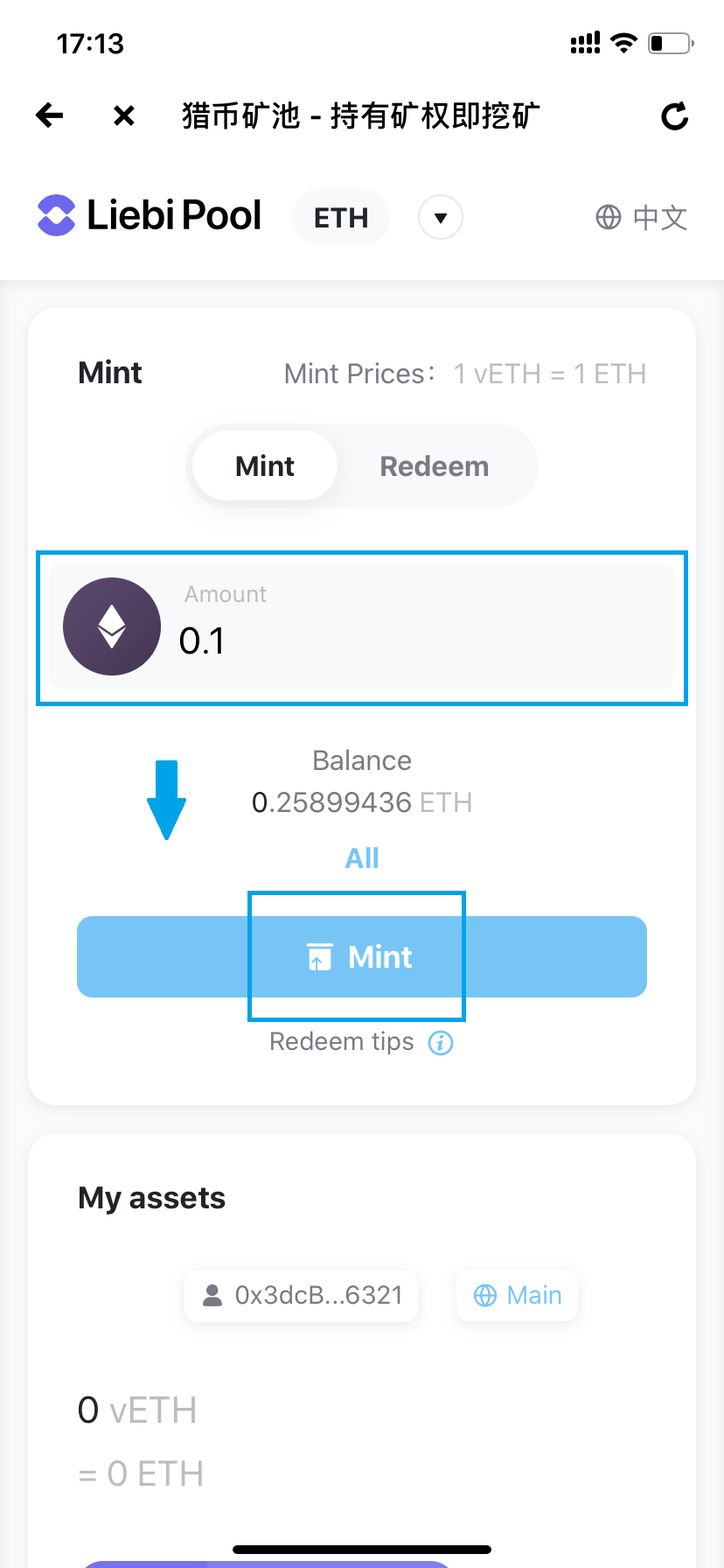Close the web page with the X
Screen dimensions: 724x1568
click(x=124, y=115)
